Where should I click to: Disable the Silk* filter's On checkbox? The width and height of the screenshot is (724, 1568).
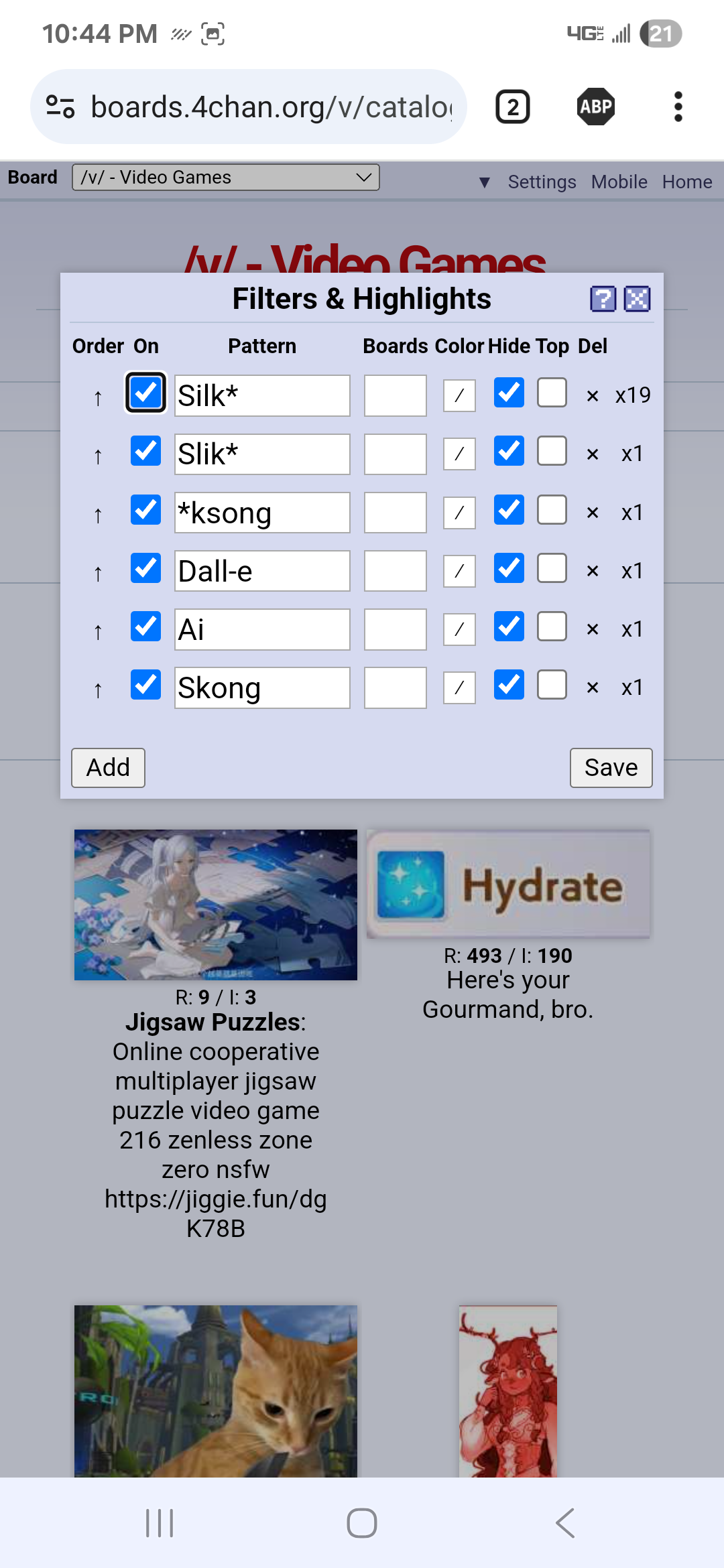(145, 393)
